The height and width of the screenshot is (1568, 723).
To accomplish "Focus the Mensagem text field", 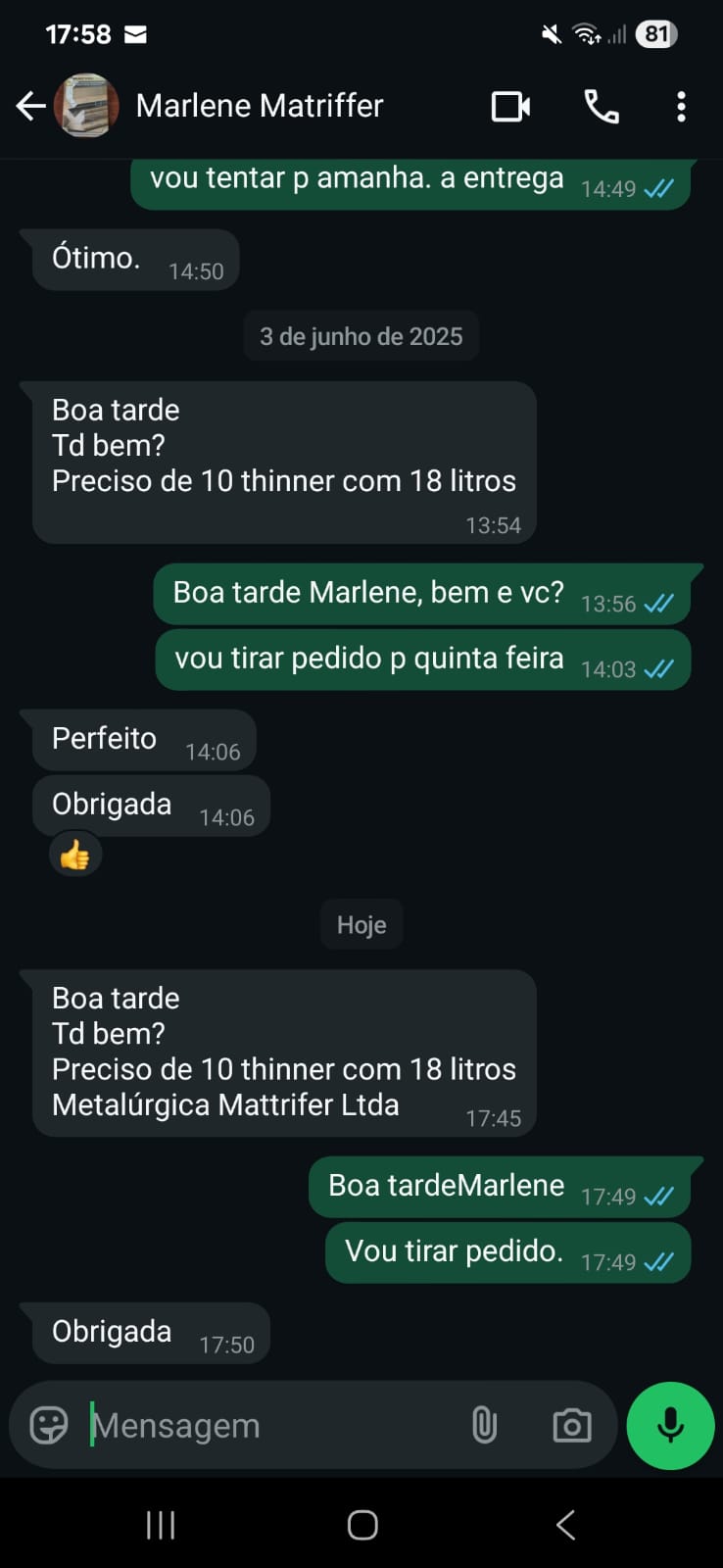I will coord(265,1425).
